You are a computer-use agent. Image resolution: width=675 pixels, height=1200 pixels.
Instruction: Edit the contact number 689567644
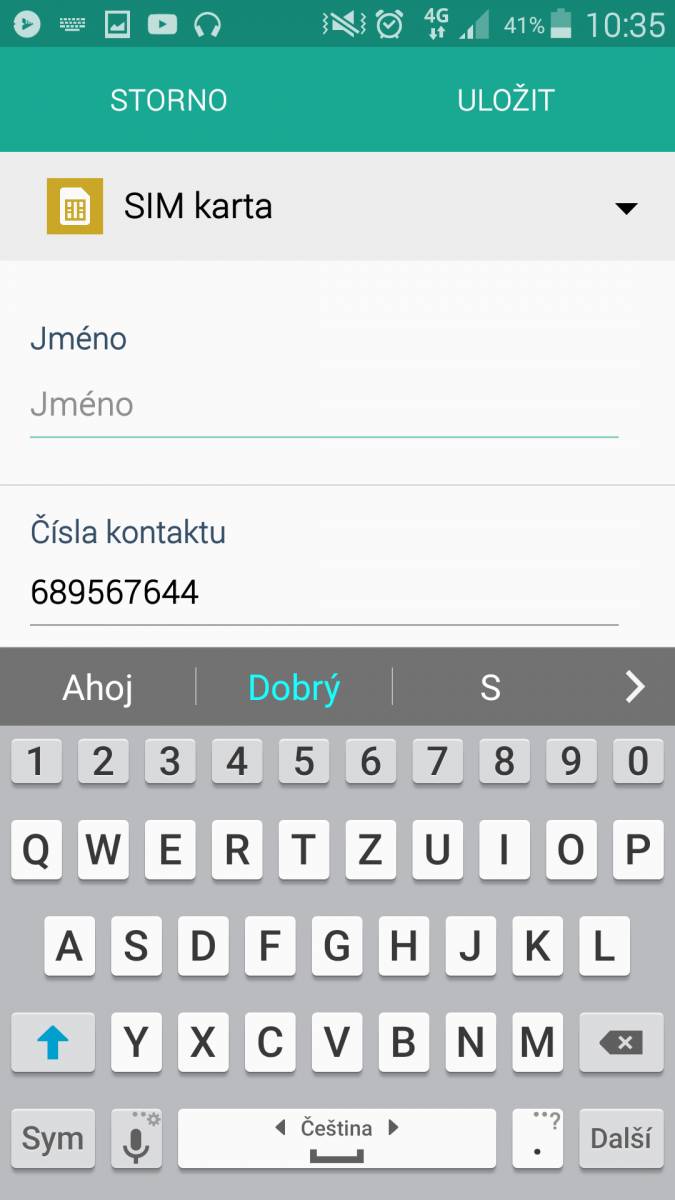324,593
